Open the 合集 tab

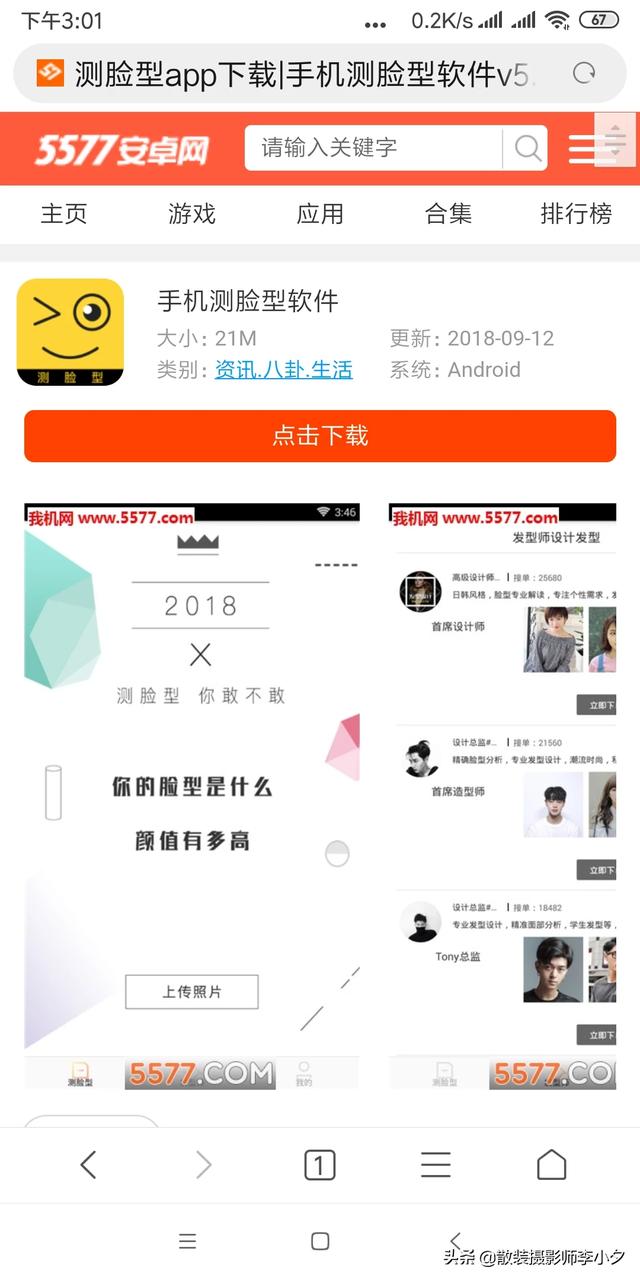448,213
